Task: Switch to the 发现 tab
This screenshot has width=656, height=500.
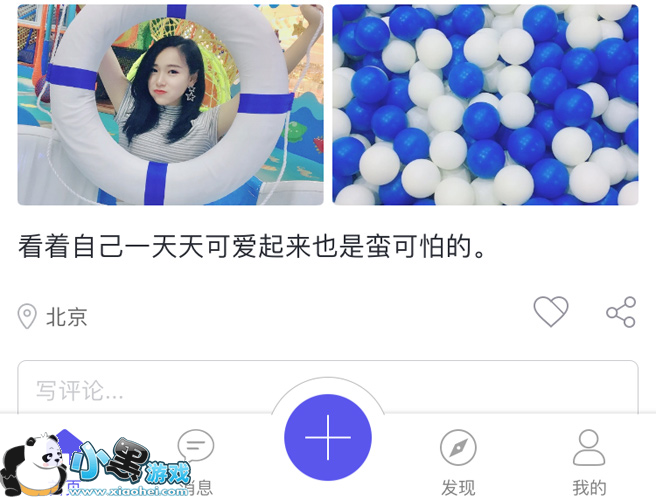Action: tap(458, 460)
